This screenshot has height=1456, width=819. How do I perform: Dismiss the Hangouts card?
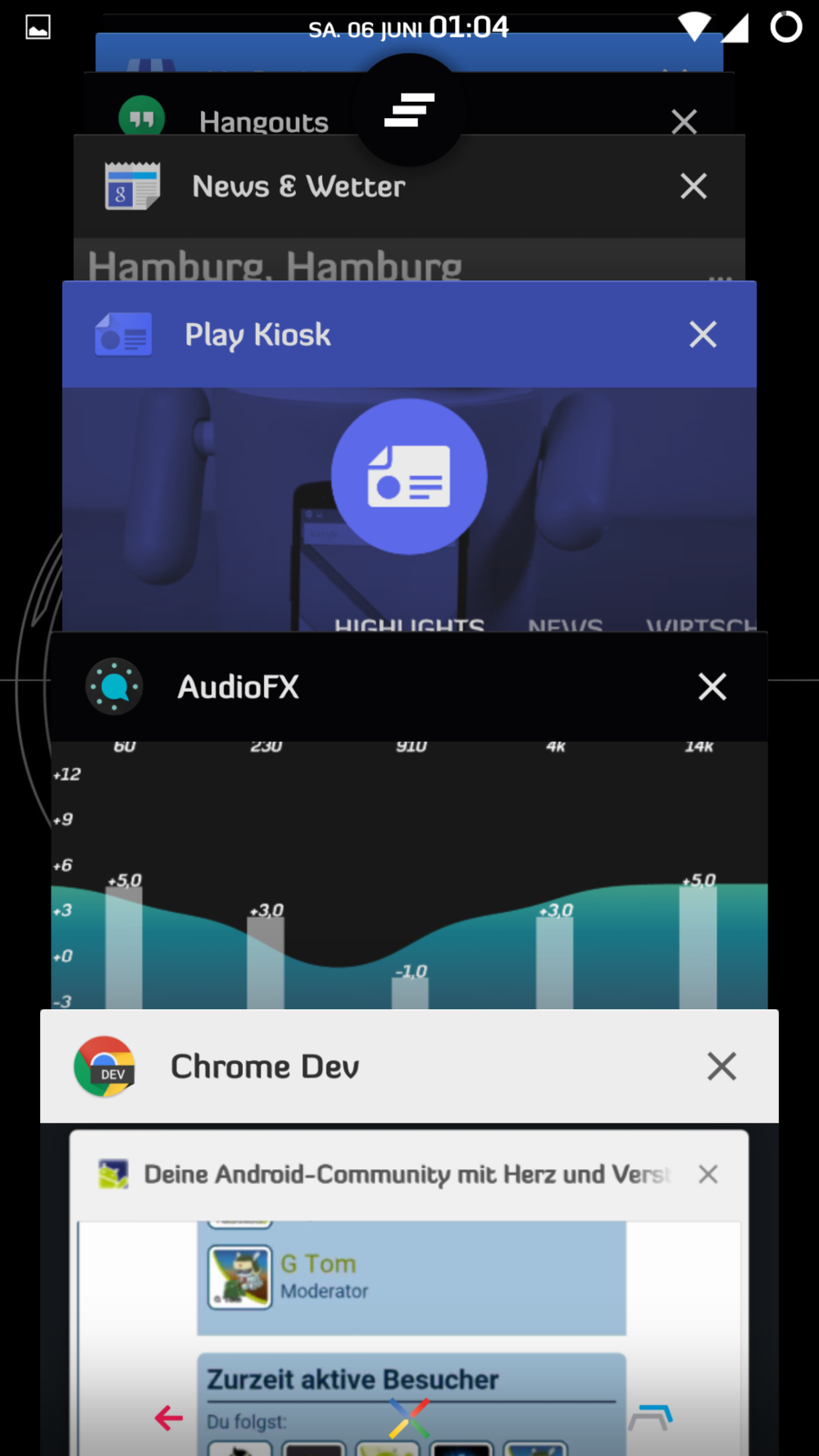683,121
